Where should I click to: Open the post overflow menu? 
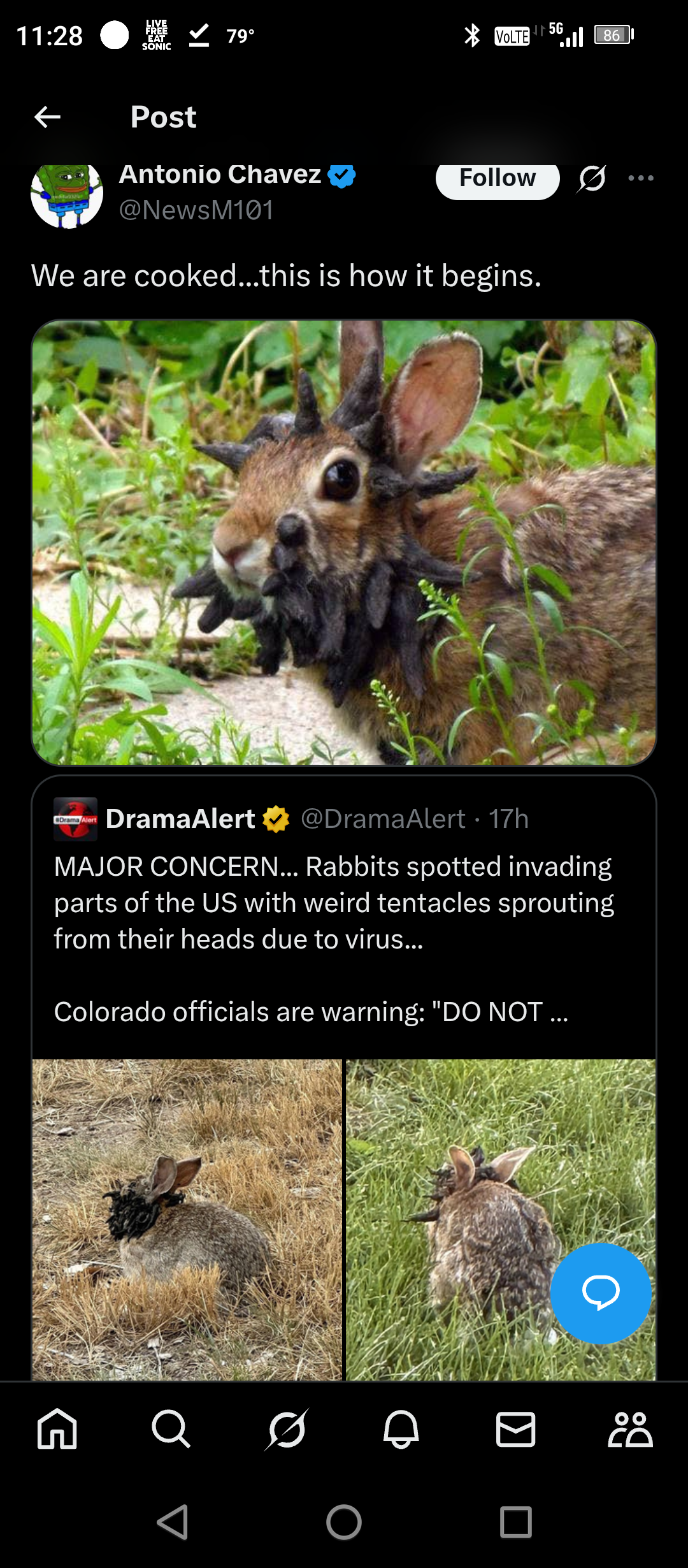[x=640, y=178]
